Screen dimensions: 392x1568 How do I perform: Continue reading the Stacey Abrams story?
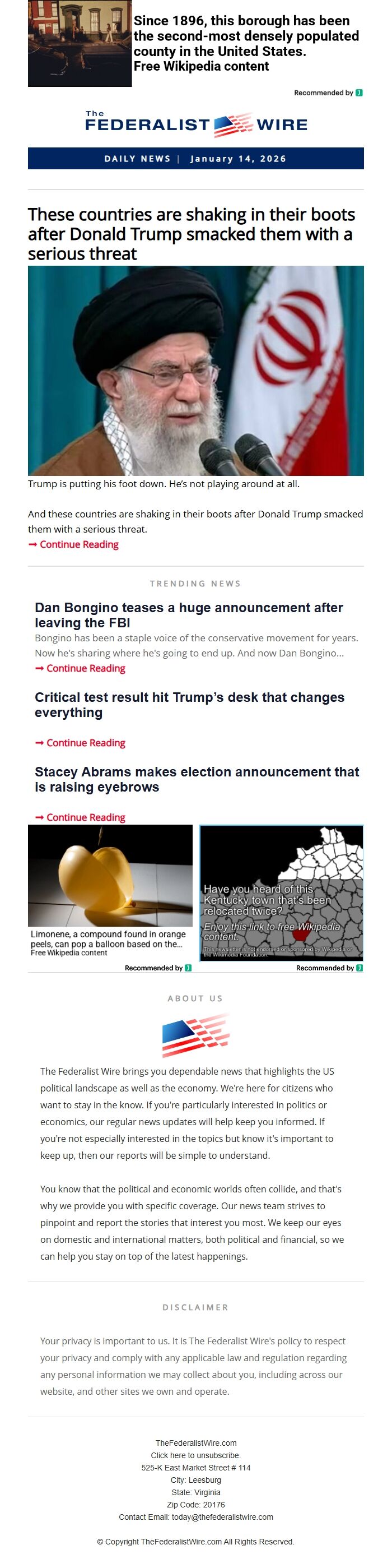[x=85, y=817]
